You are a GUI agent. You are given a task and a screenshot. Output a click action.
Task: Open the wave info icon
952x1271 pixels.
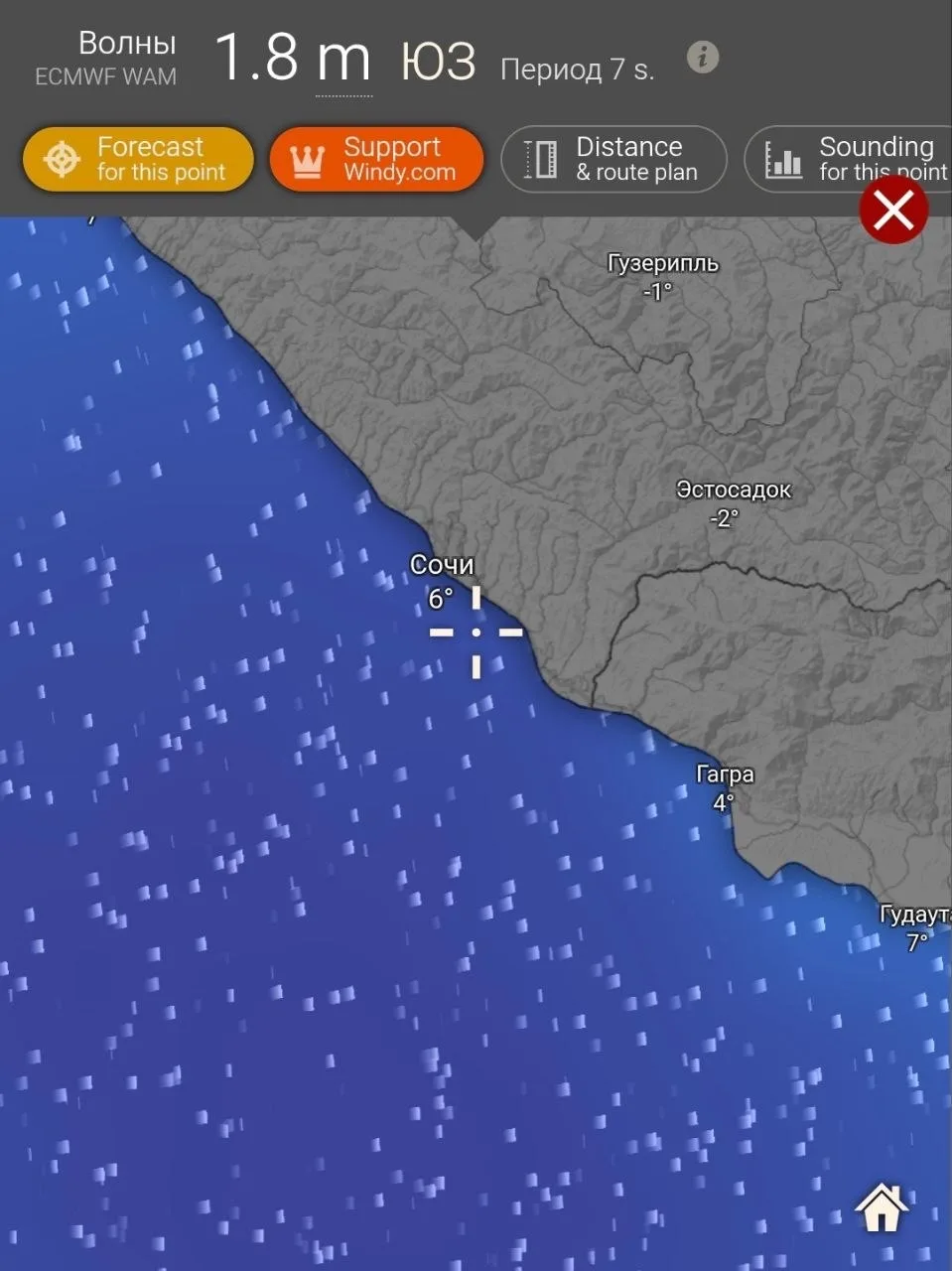703,58
